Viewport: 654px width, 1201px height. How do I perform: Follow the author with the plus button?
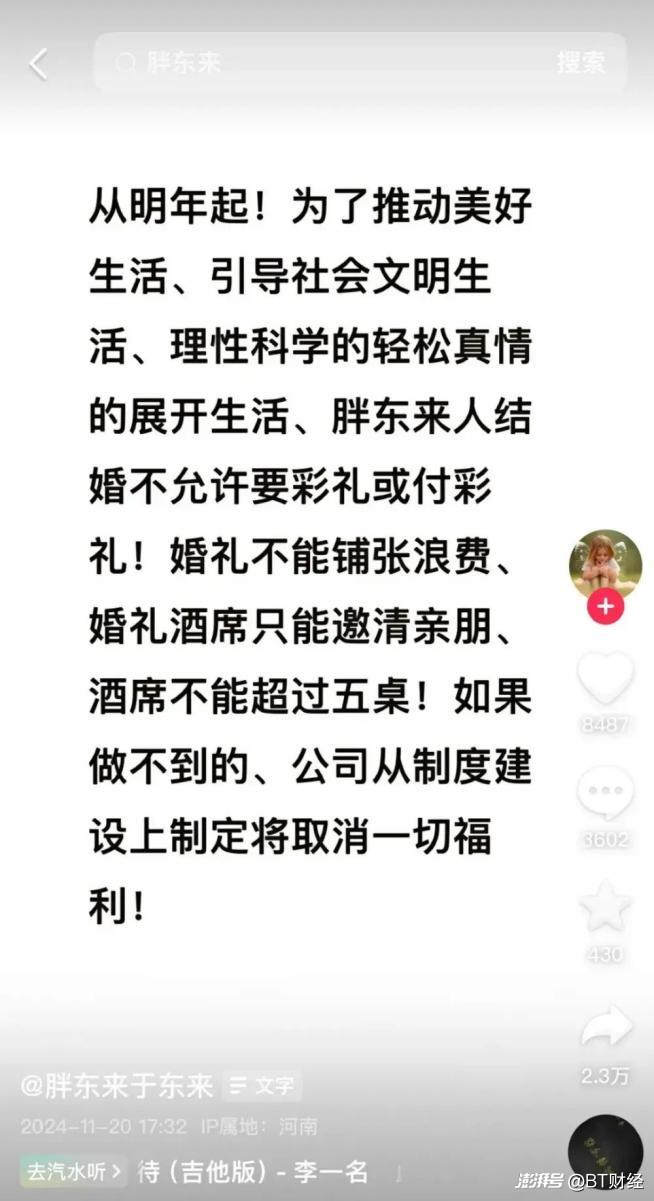[x=605, y=607]
